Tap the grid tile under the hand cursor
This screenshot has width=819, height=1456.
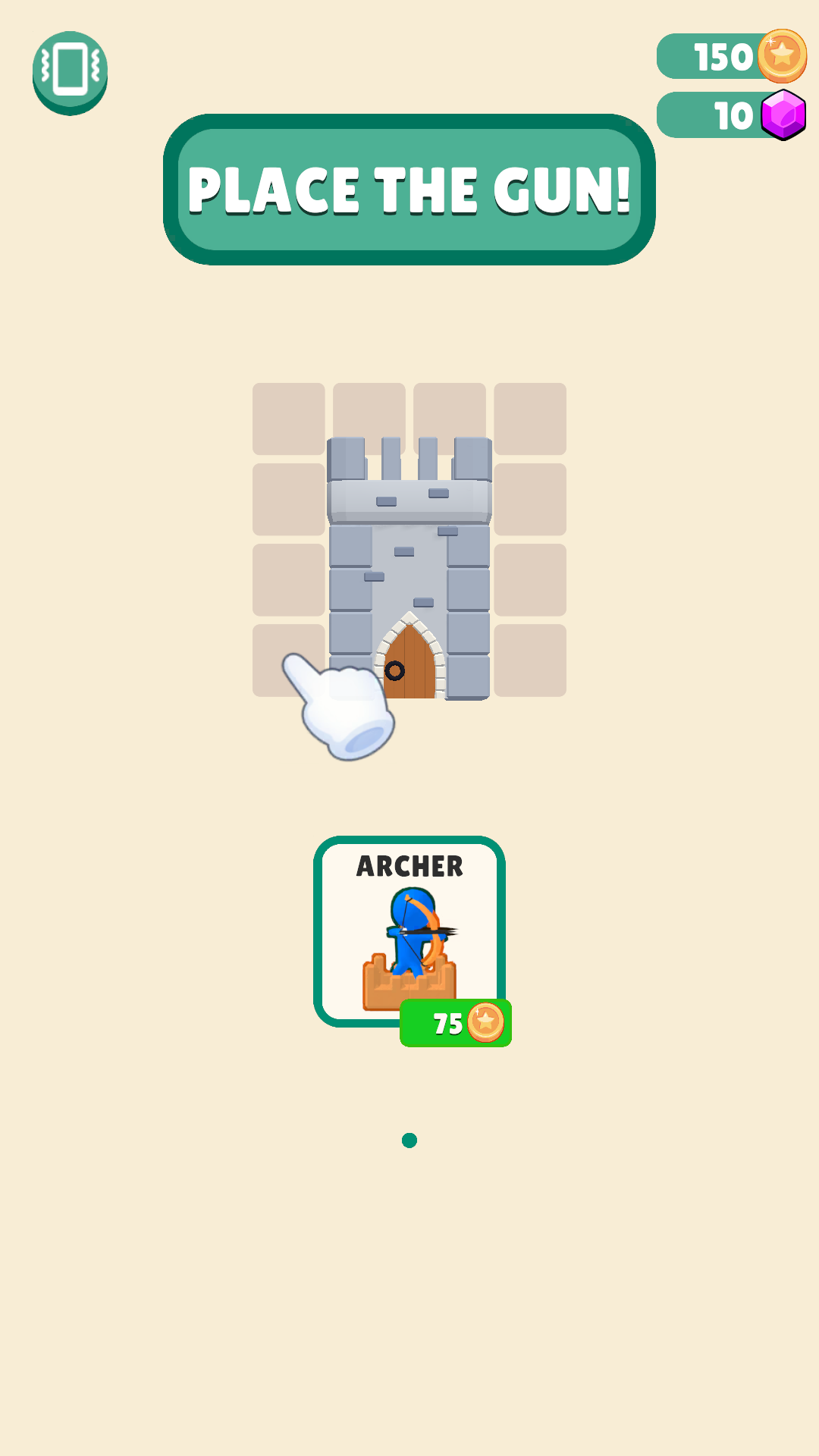click(288, 658)
